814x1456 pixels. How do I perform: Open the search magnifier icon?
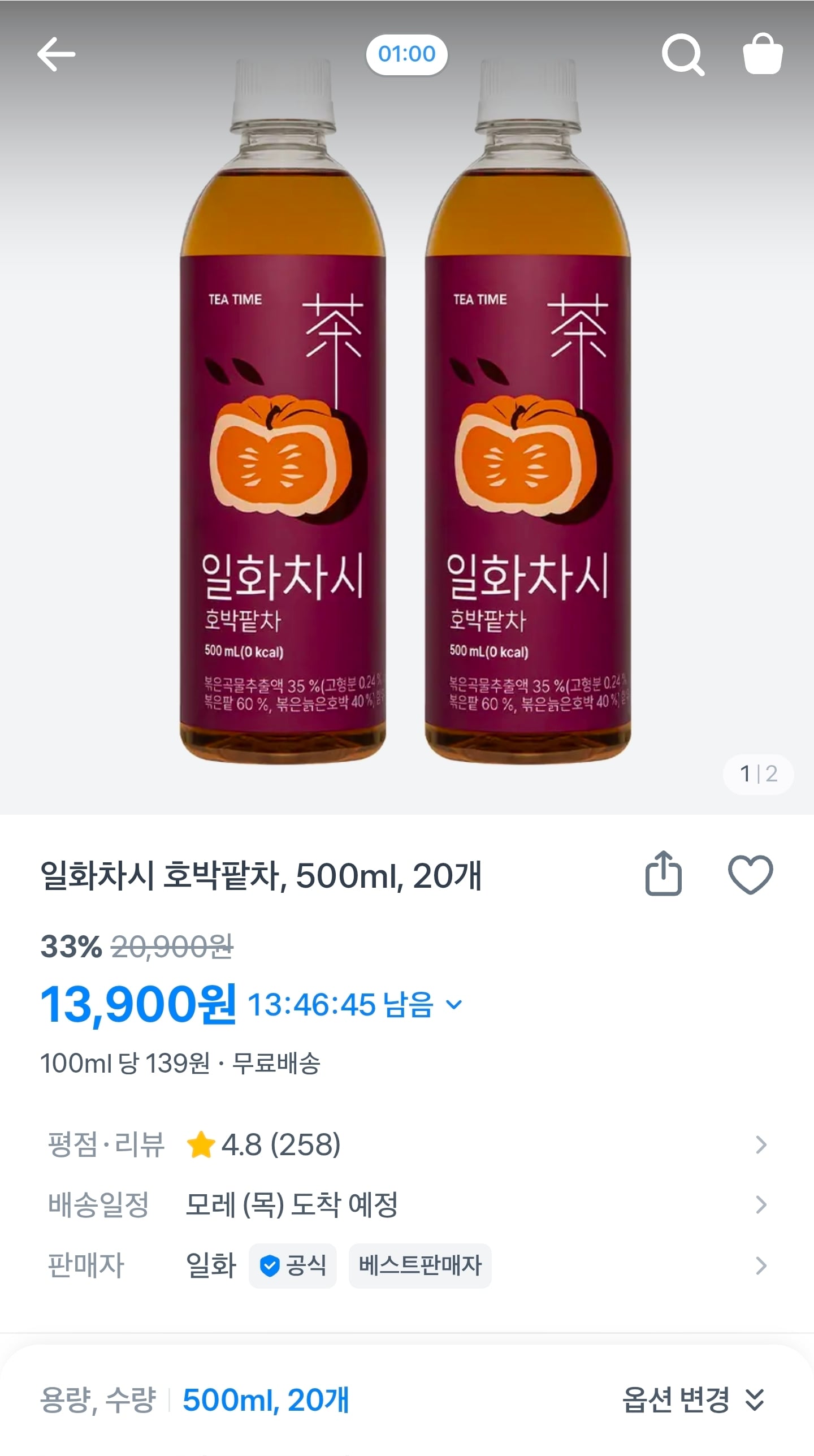(682, 55)
